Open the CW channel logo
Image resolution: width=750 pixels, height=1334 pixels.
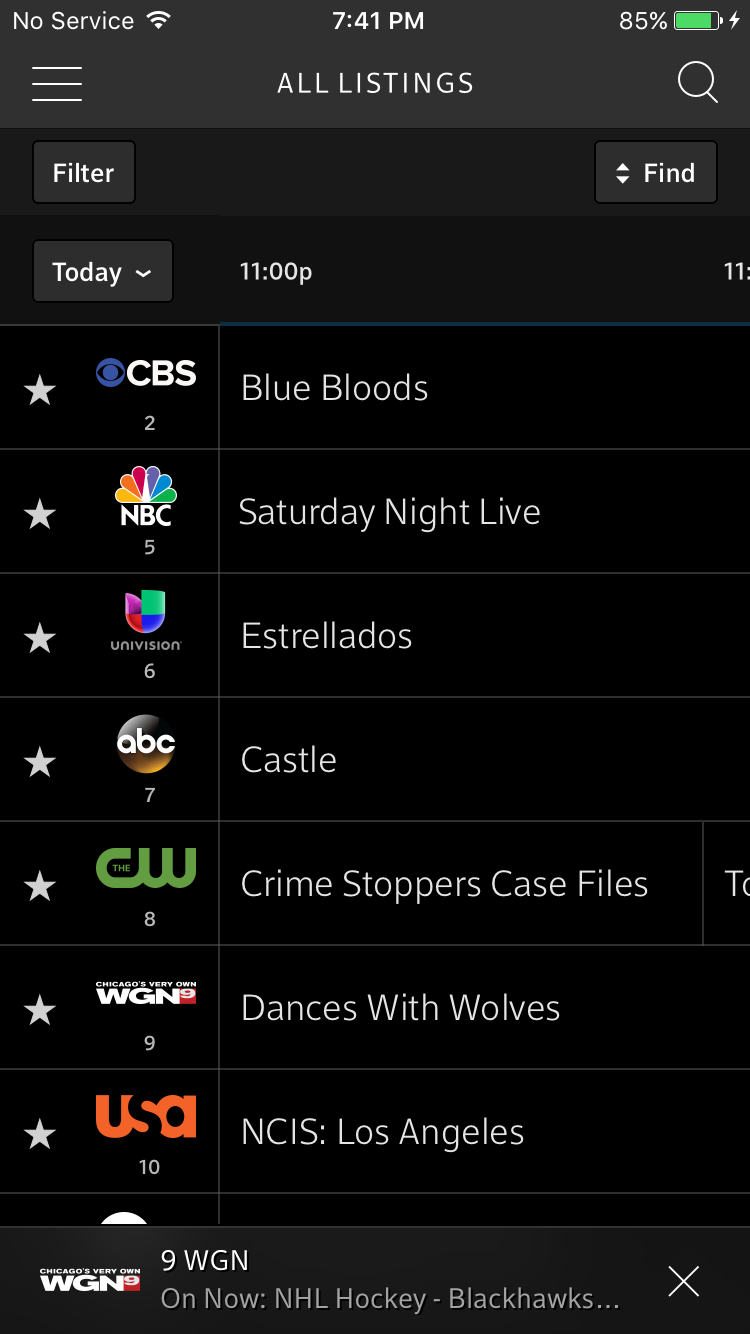146,868
